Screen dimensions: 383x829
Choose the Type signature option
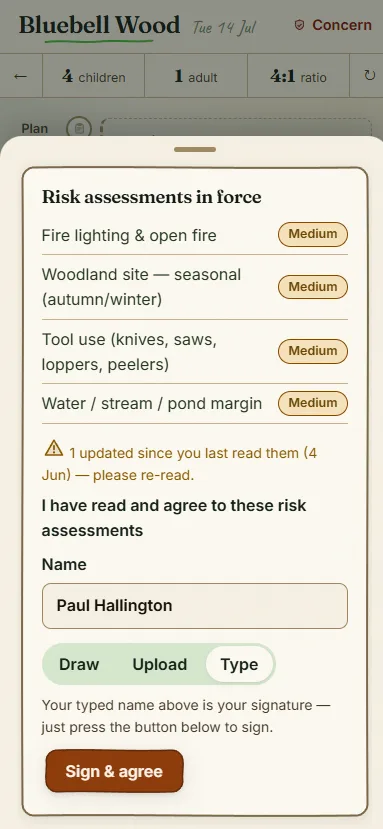(239, 664)
